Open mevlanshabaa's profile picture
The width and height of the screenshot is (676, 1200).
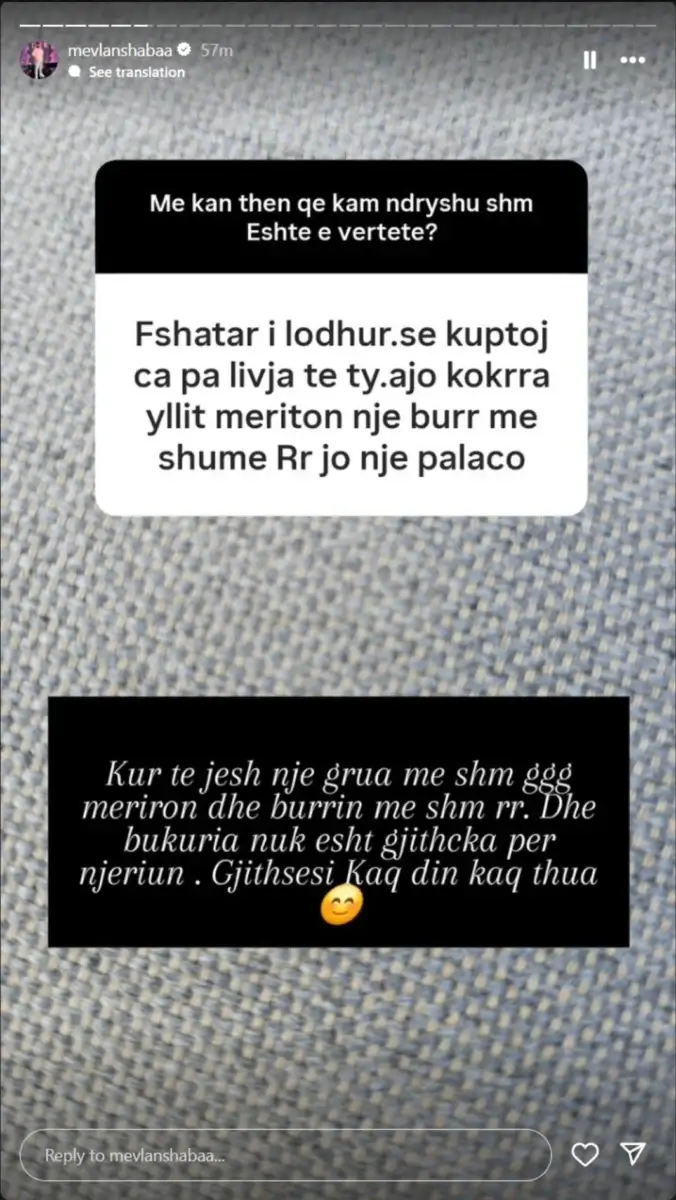[38, 60]
